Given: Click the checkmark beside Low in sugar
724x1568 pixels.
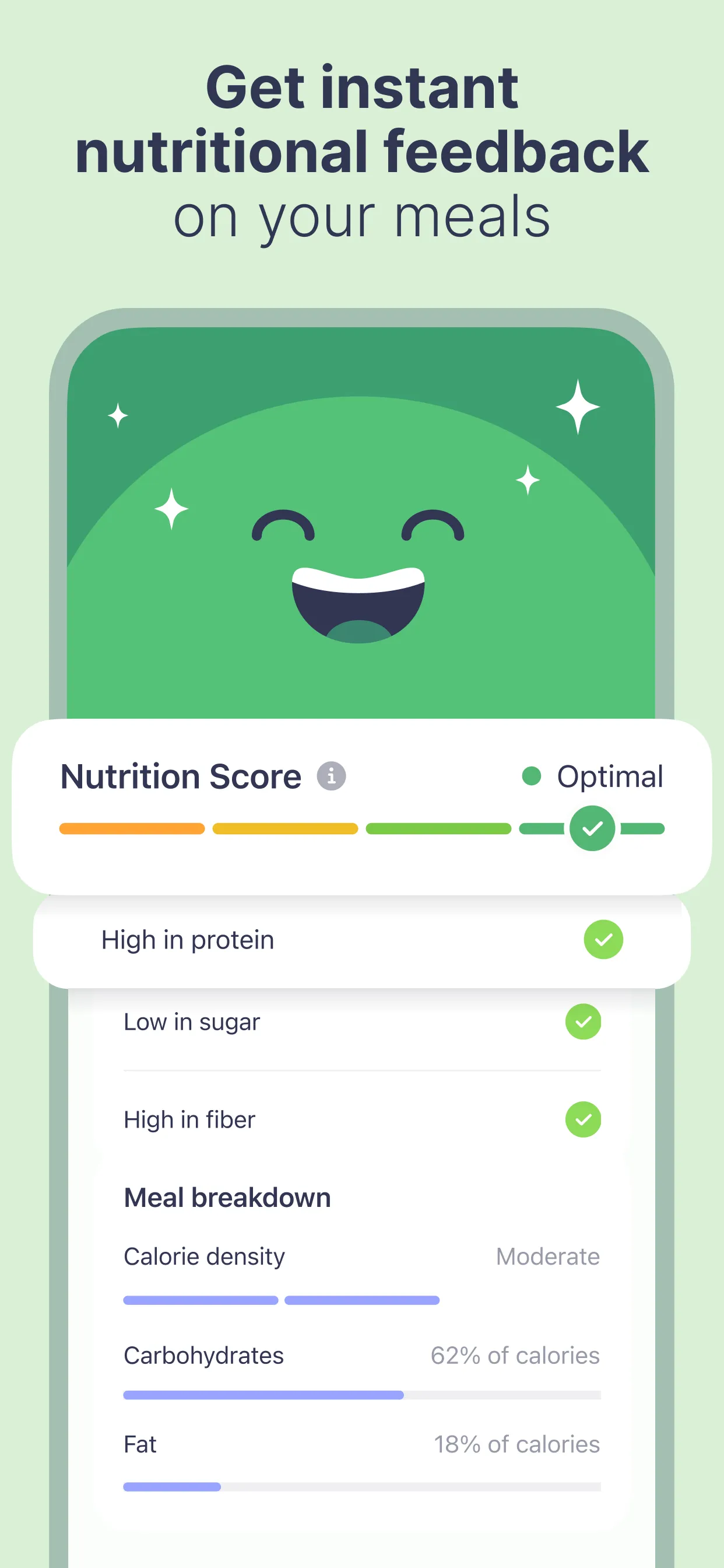Looking at the screenshot, I should tap(582, 1022).
